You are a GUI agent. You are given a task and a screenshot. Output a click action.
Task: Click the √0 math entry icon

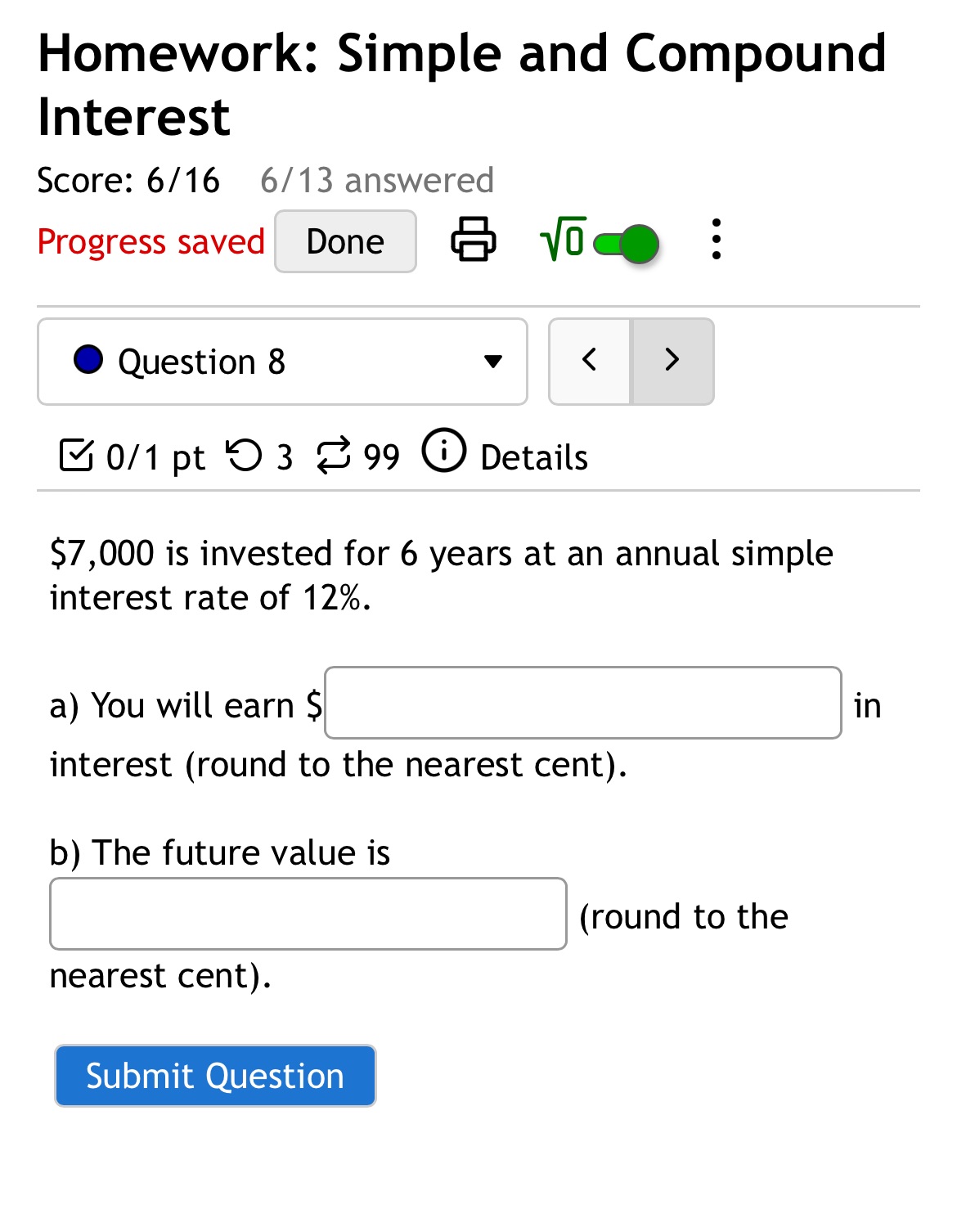[560, 240]
